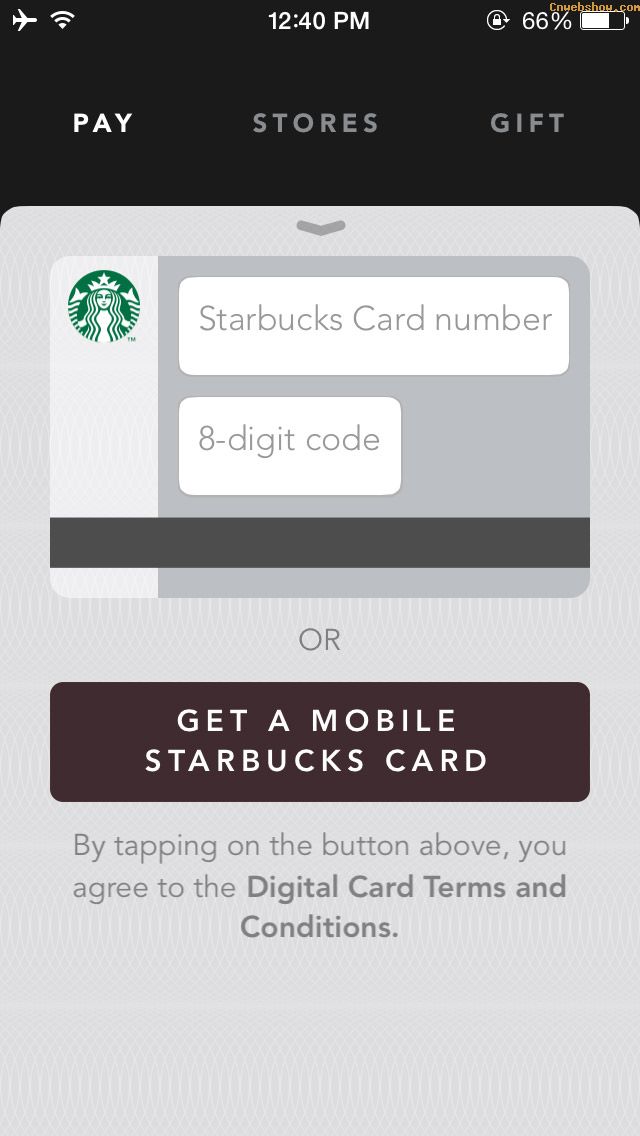640x1136 pixels.
Task: Switch to the Pay tab
Action: [x=103, y=123]
